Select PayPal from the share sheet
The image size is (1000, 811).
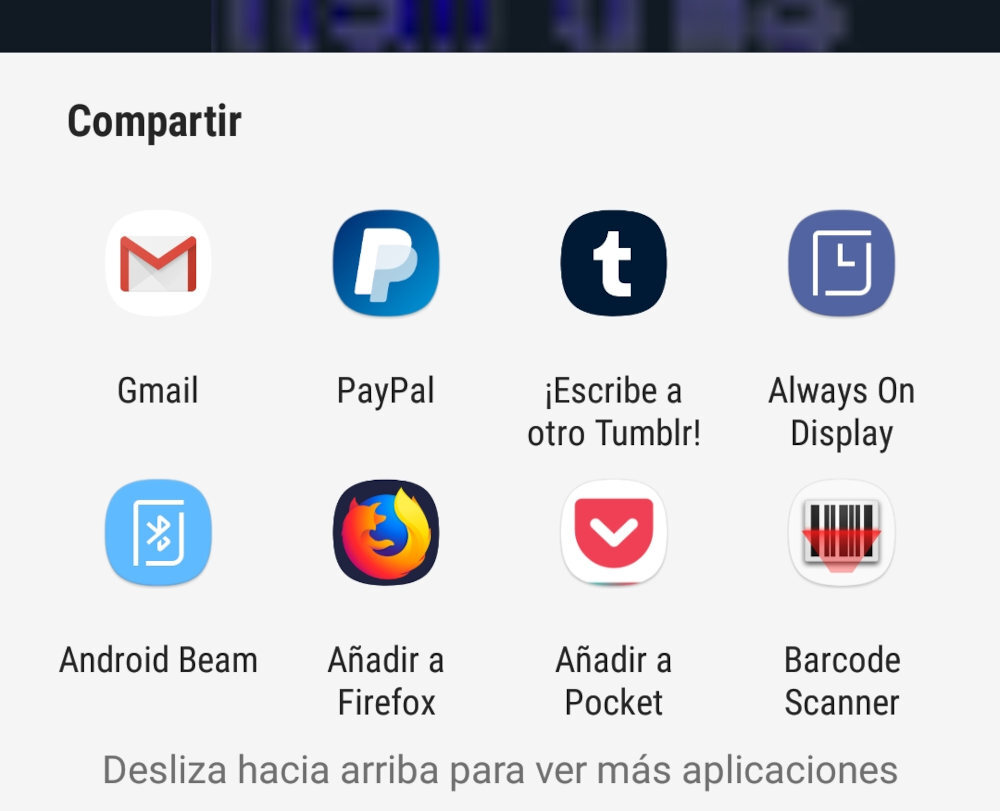386,264
